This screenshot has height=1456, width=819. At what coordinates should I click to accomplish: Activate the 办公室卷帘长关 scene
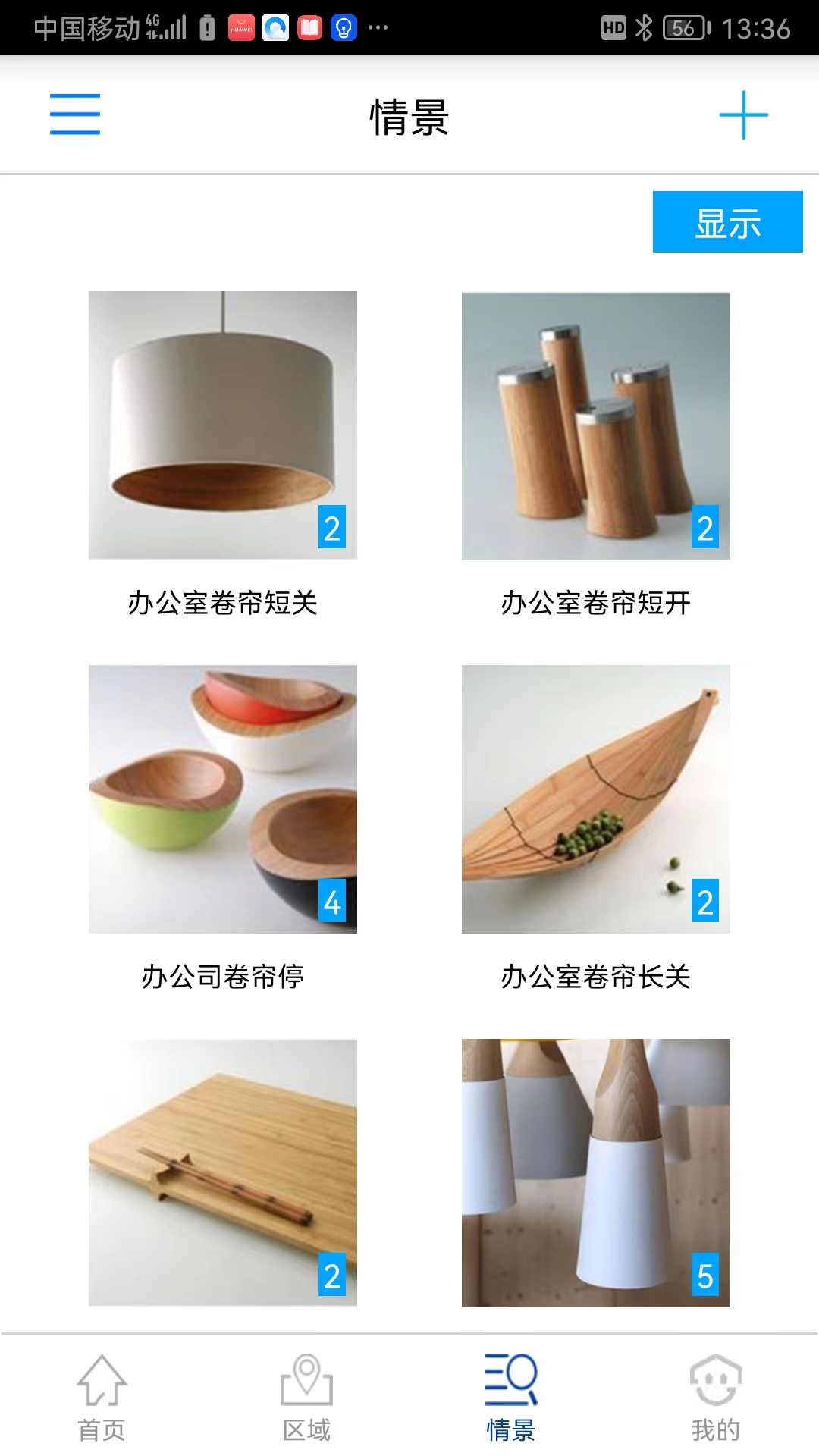[595, 799]
